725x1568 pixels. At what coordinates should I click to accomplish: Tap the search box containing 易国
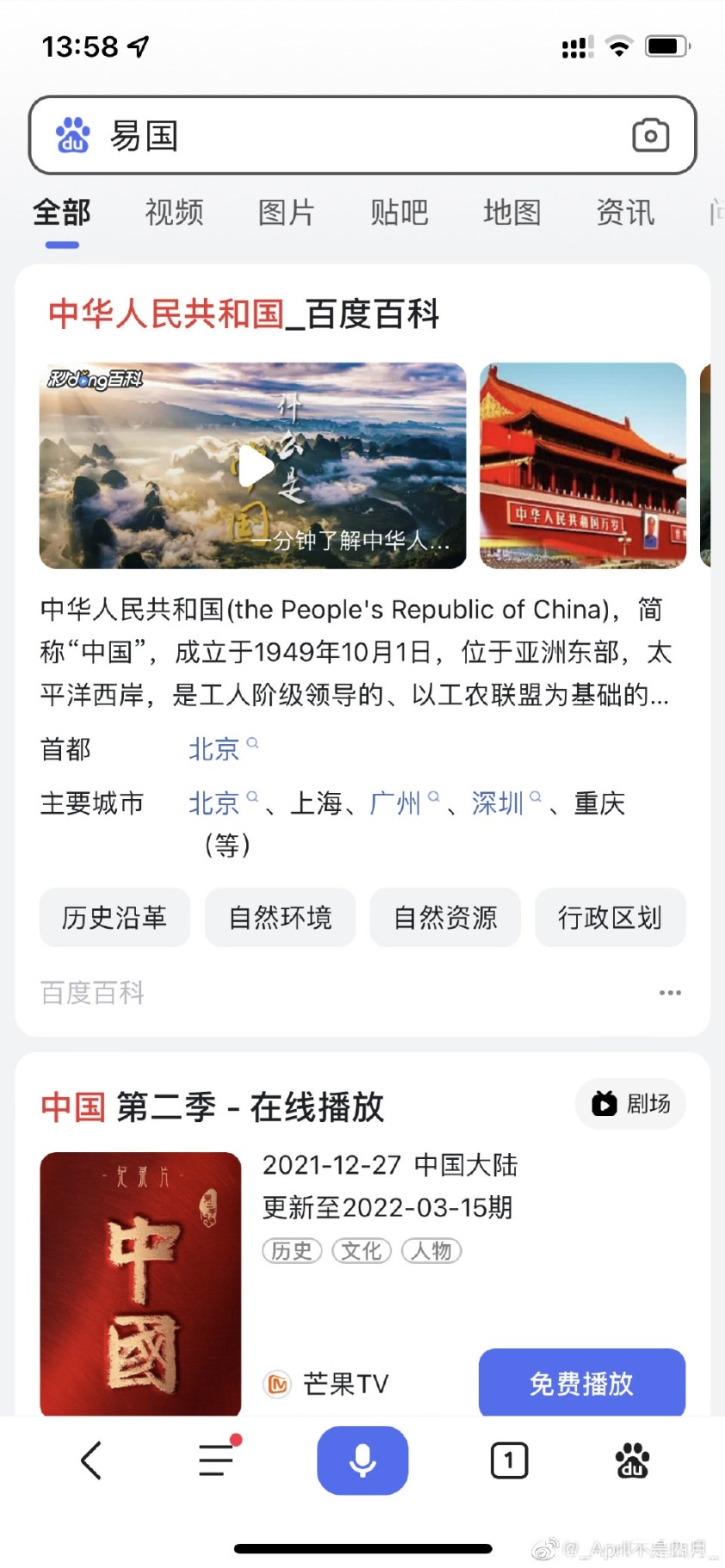(x=344, y=135)
